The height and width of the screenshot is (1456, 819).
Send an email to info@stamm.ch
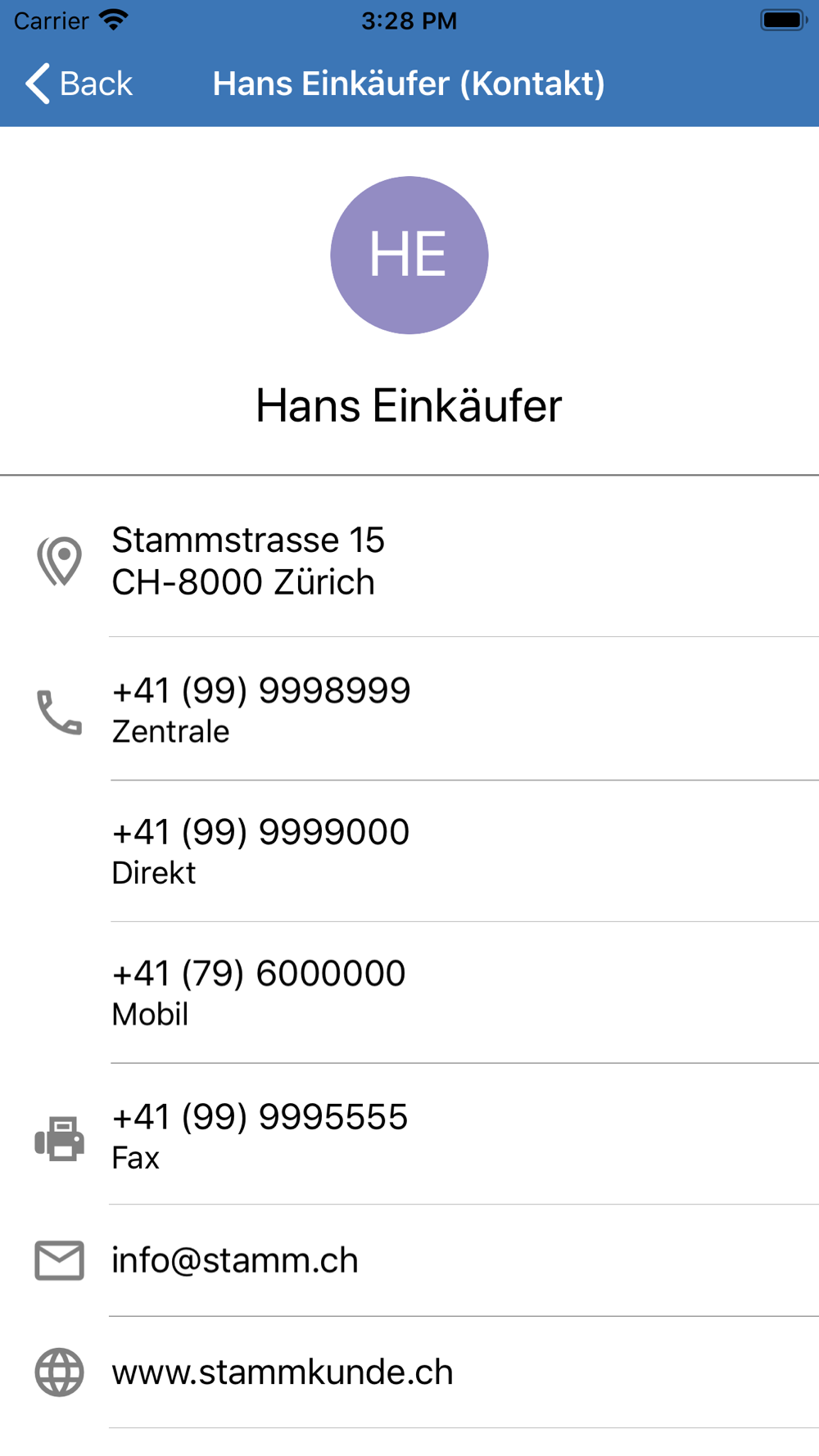coord(409,1260)
